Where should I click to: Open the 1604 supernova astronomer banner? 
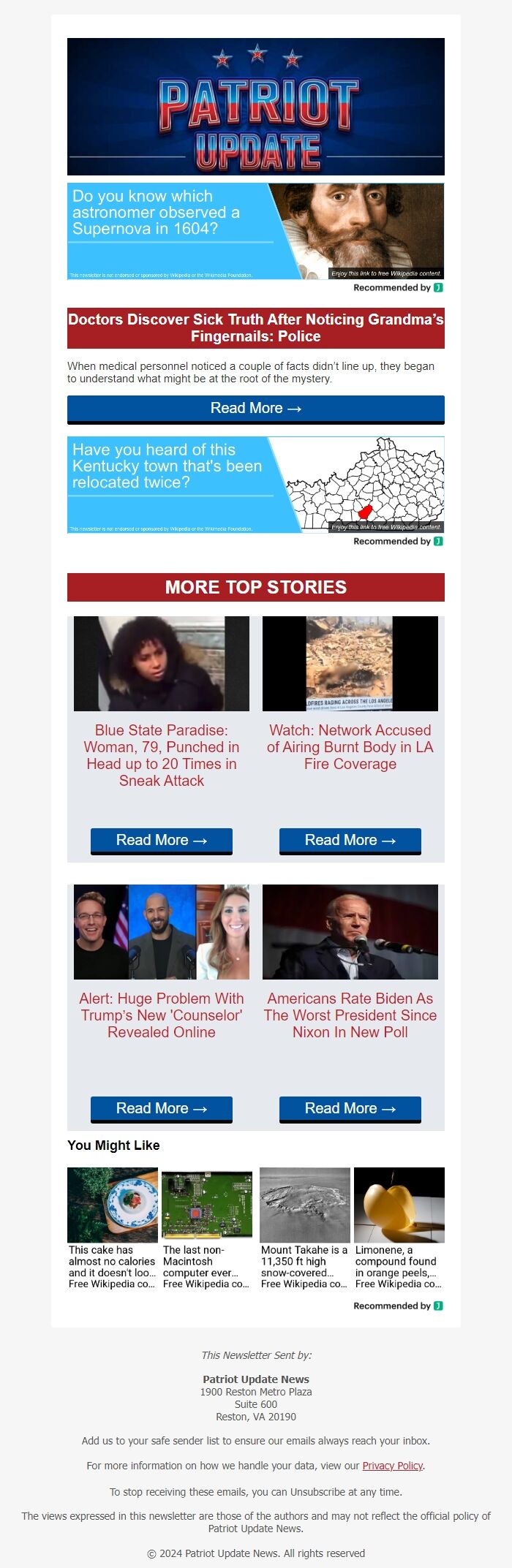click(255, 231)
